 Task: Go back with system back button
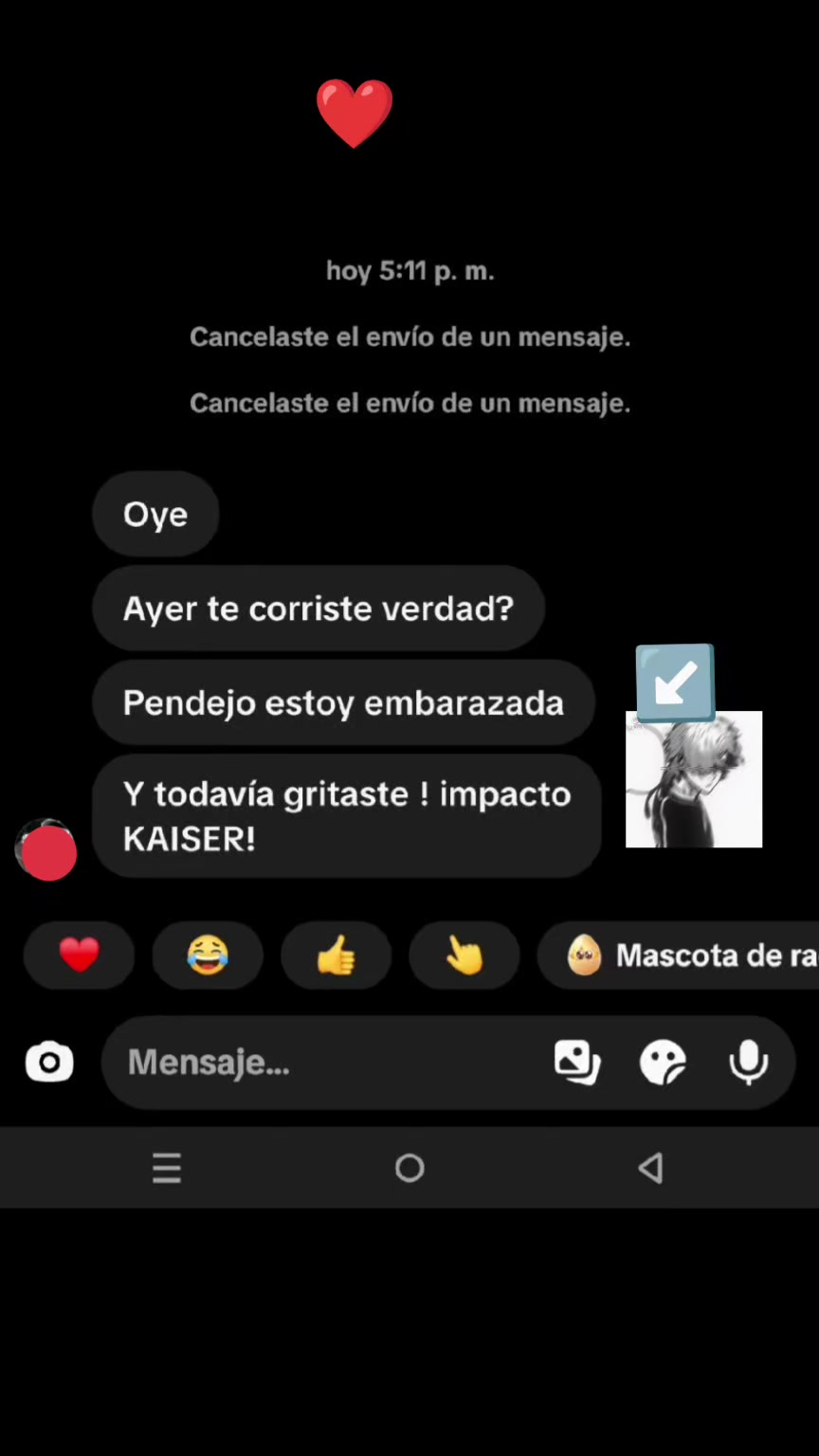pyautogui.click(x=650, y=1168)
